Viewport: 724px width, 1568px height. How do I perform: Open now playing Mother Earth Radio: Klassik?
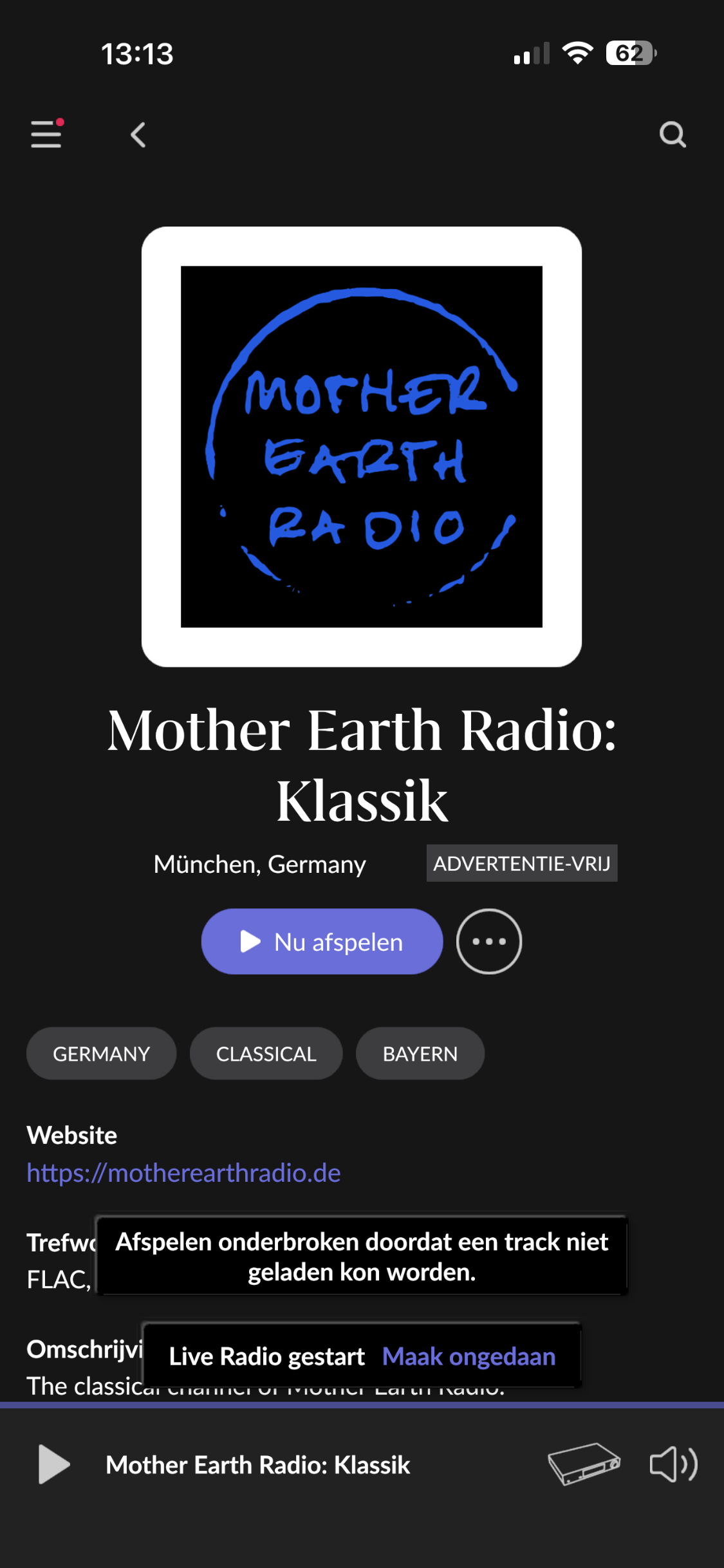pos(257,1464)
